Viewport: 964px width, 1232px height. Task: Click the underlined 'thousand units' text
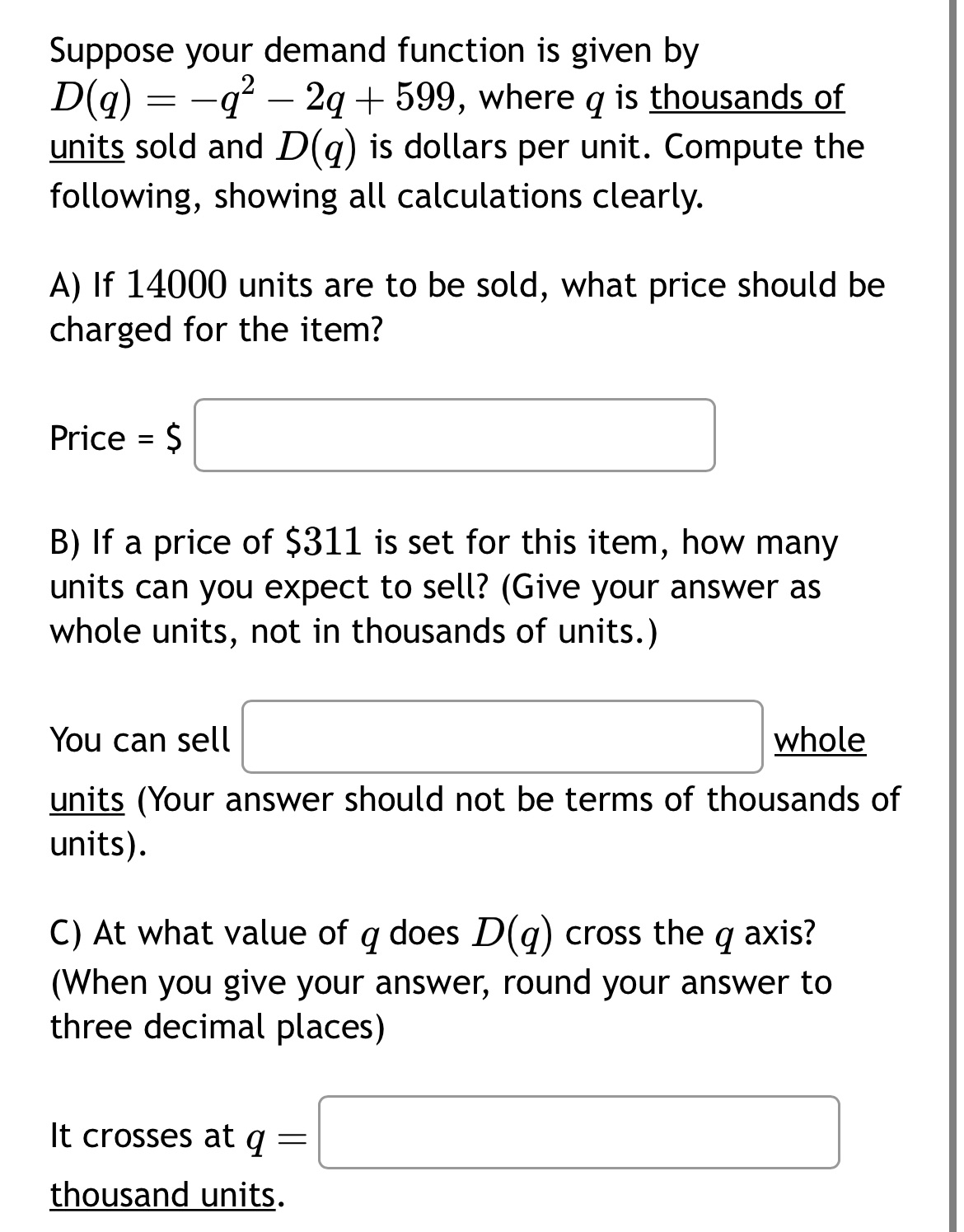pyautogui.click(x=161, y=1193)
